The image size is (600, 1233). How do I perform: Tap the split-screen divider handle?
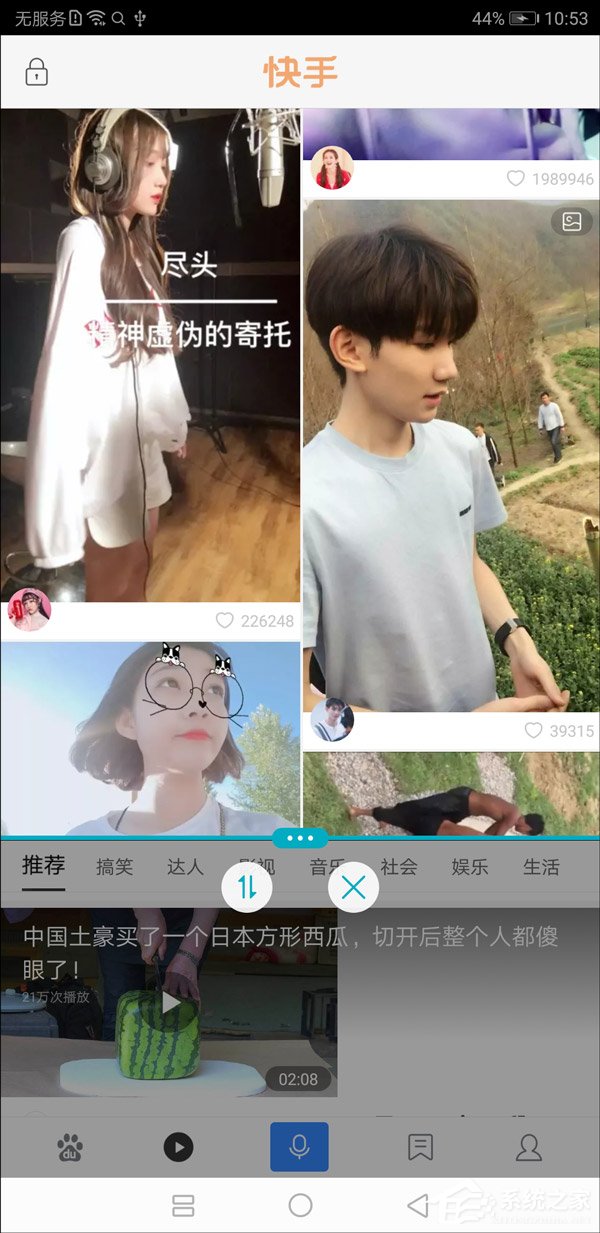tap(300, 838)
